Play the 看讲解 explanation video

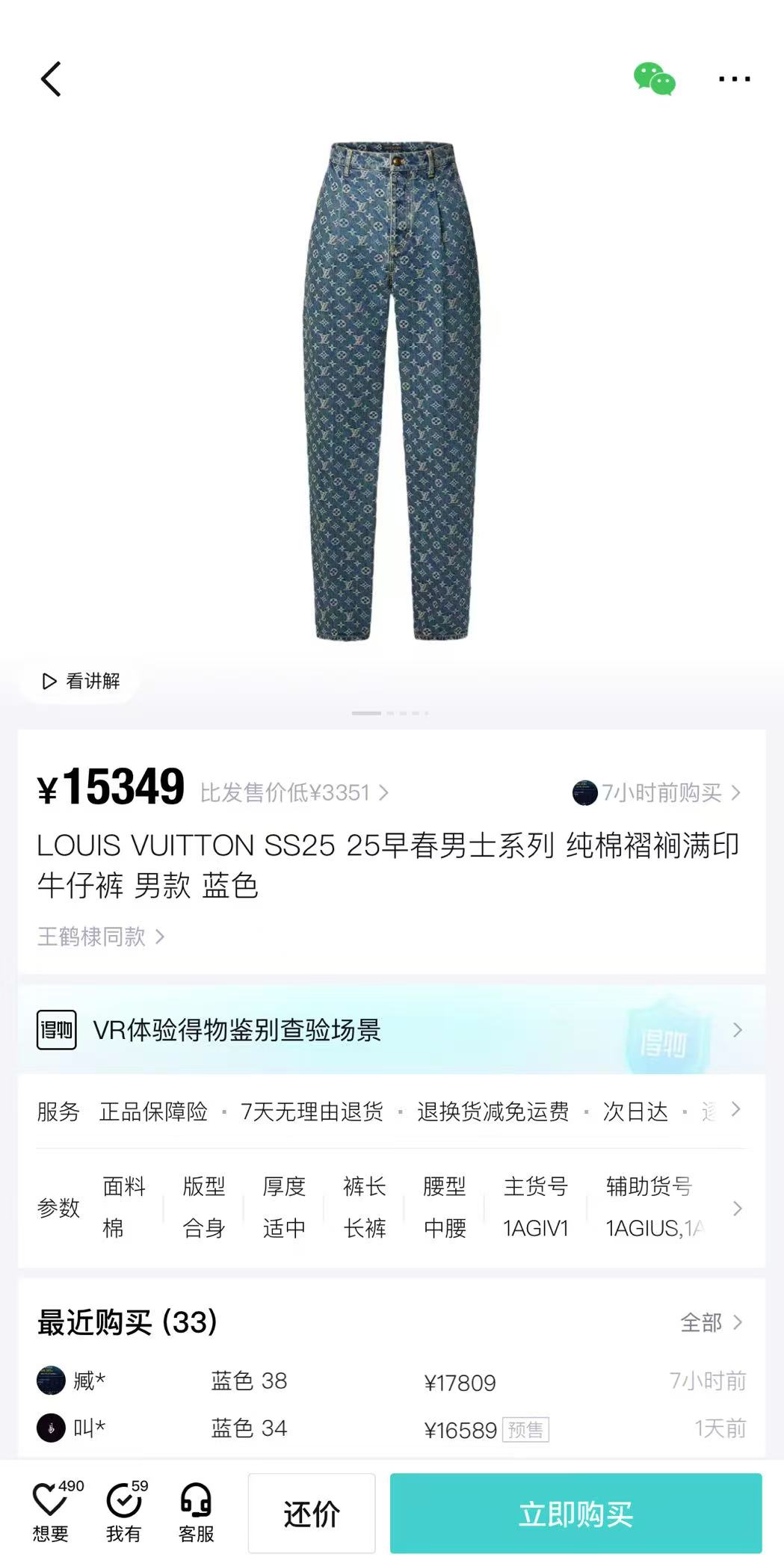tap(81, 681)
